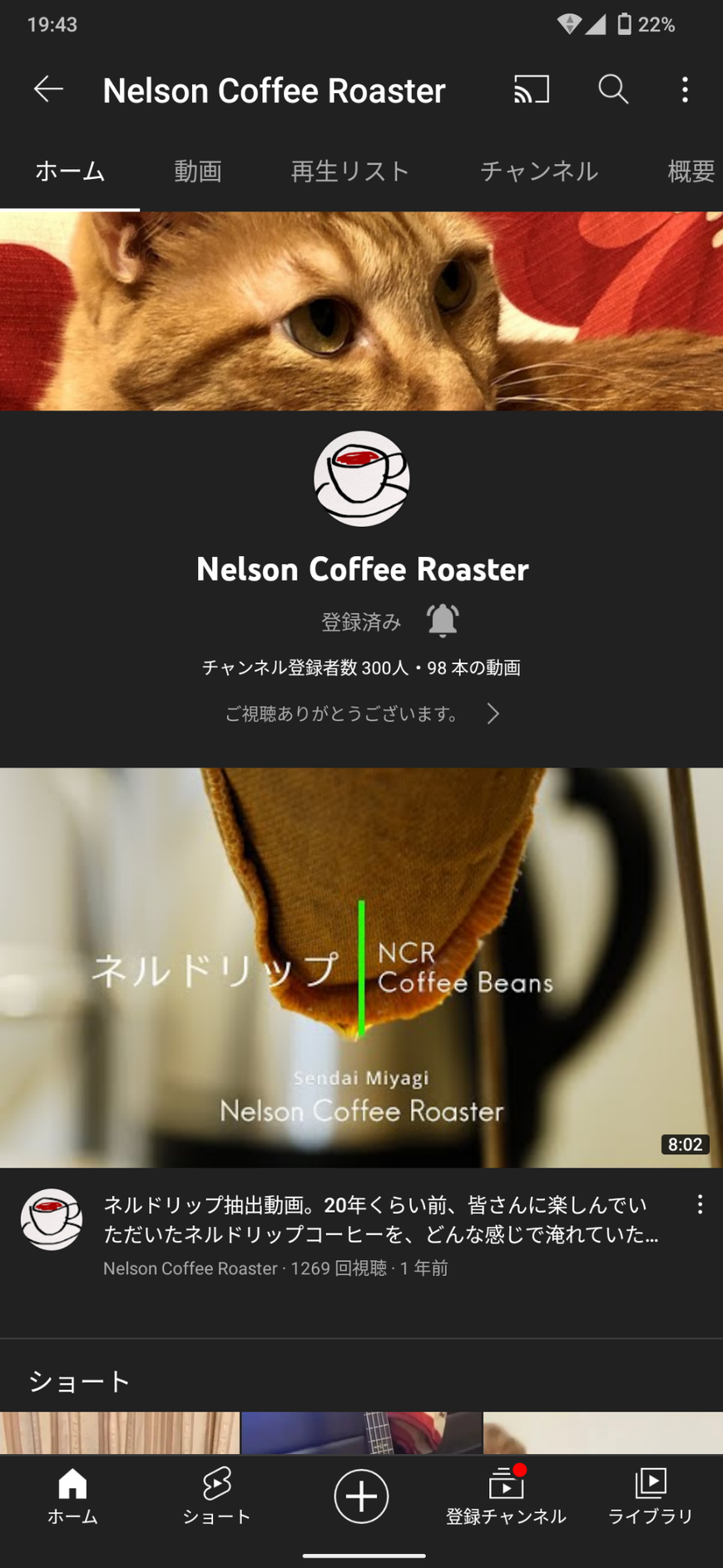This screenshot has width=723, height=1568.
Task: Select the ホーム channel tab
Action: 70,171
